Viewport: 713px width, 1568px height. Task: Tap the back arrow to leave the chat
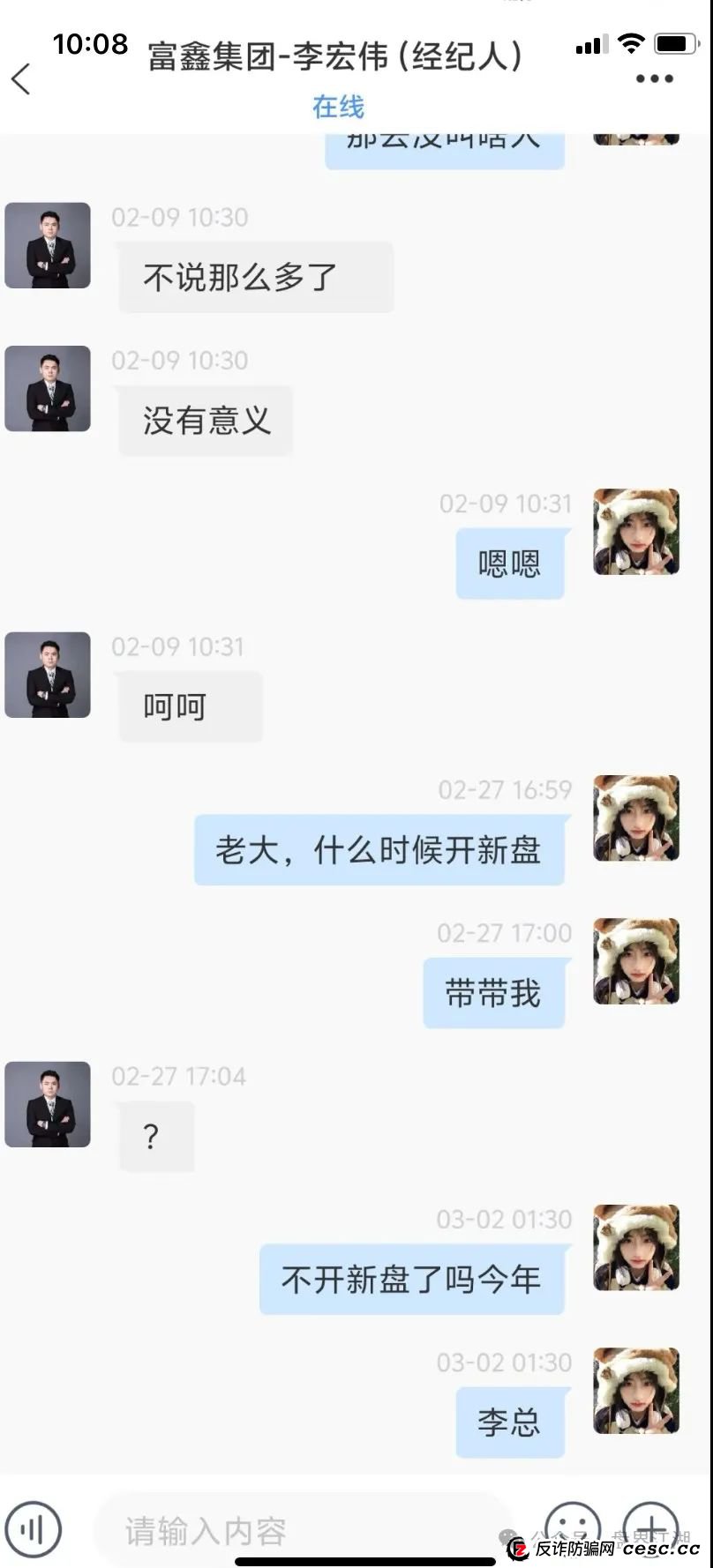22,78
